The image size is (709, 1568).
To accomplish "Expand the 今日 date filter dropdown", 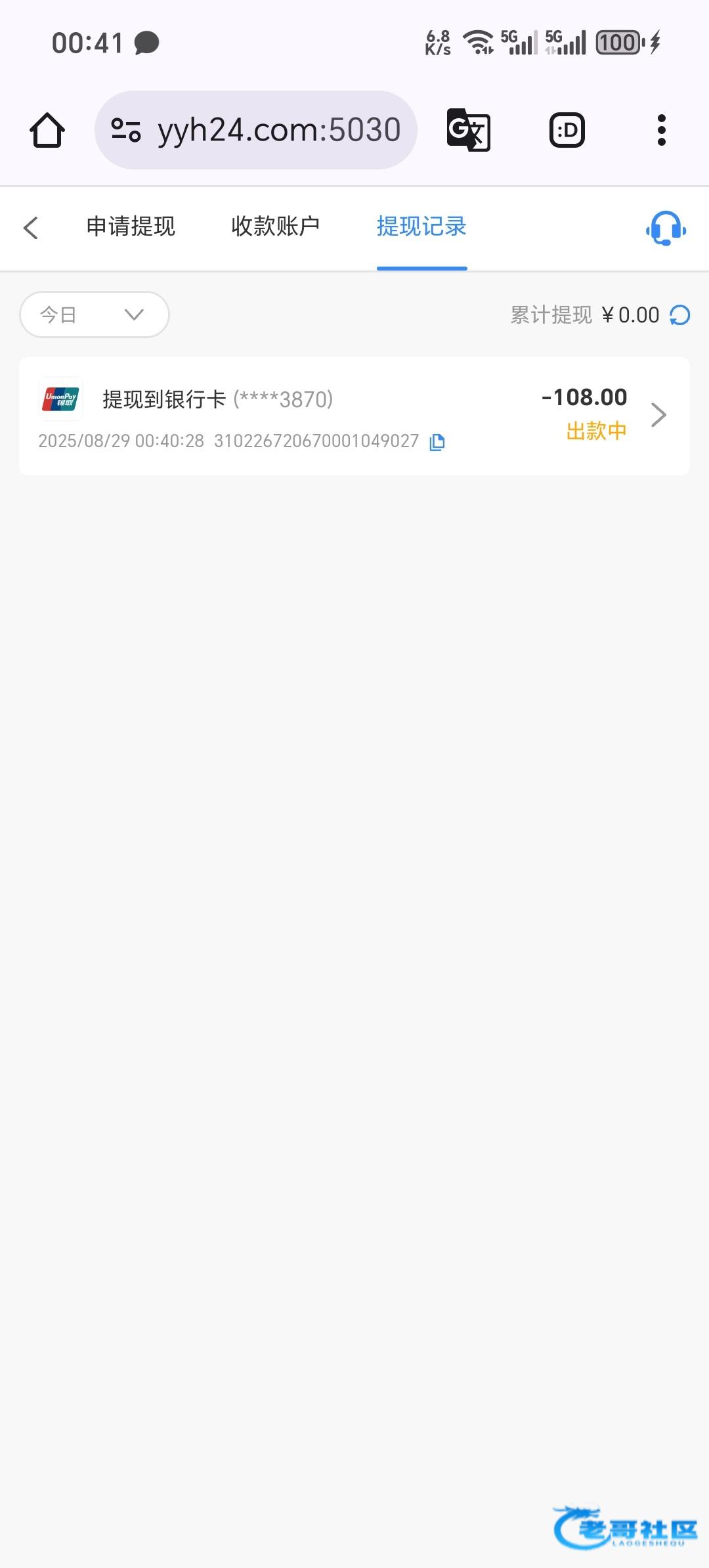I will pos(95,315).
